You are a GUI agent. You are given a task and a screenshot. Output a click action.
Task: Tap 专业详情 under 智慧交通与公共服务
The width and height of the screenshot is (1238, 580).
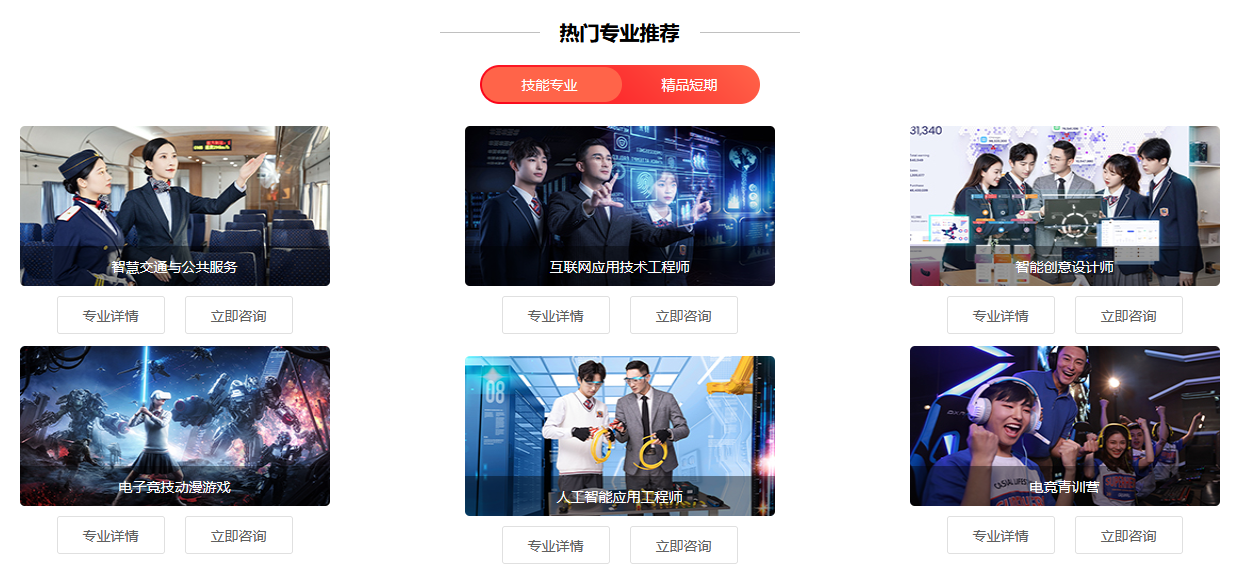(x=111, y=315)
